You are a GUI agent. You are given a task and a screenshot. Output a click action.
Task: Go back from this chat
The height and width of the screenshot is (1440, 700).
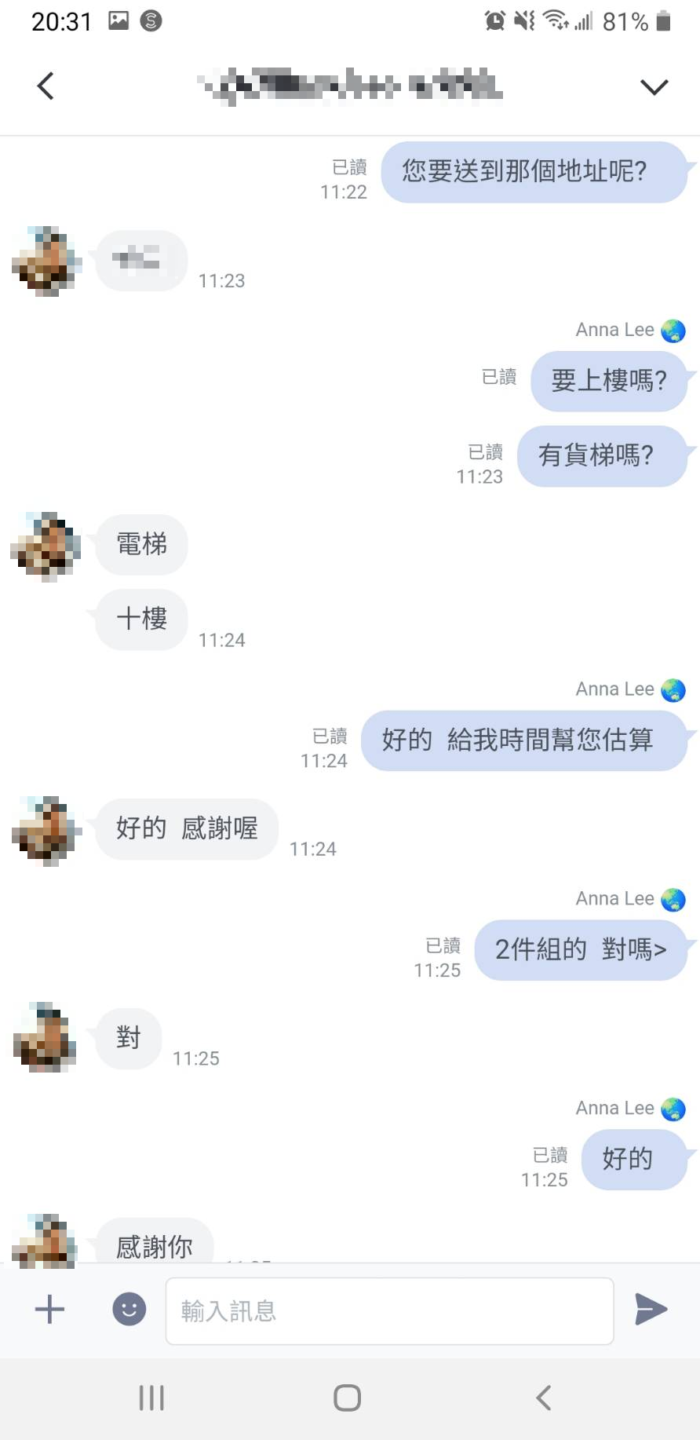(x=45, y=86)
